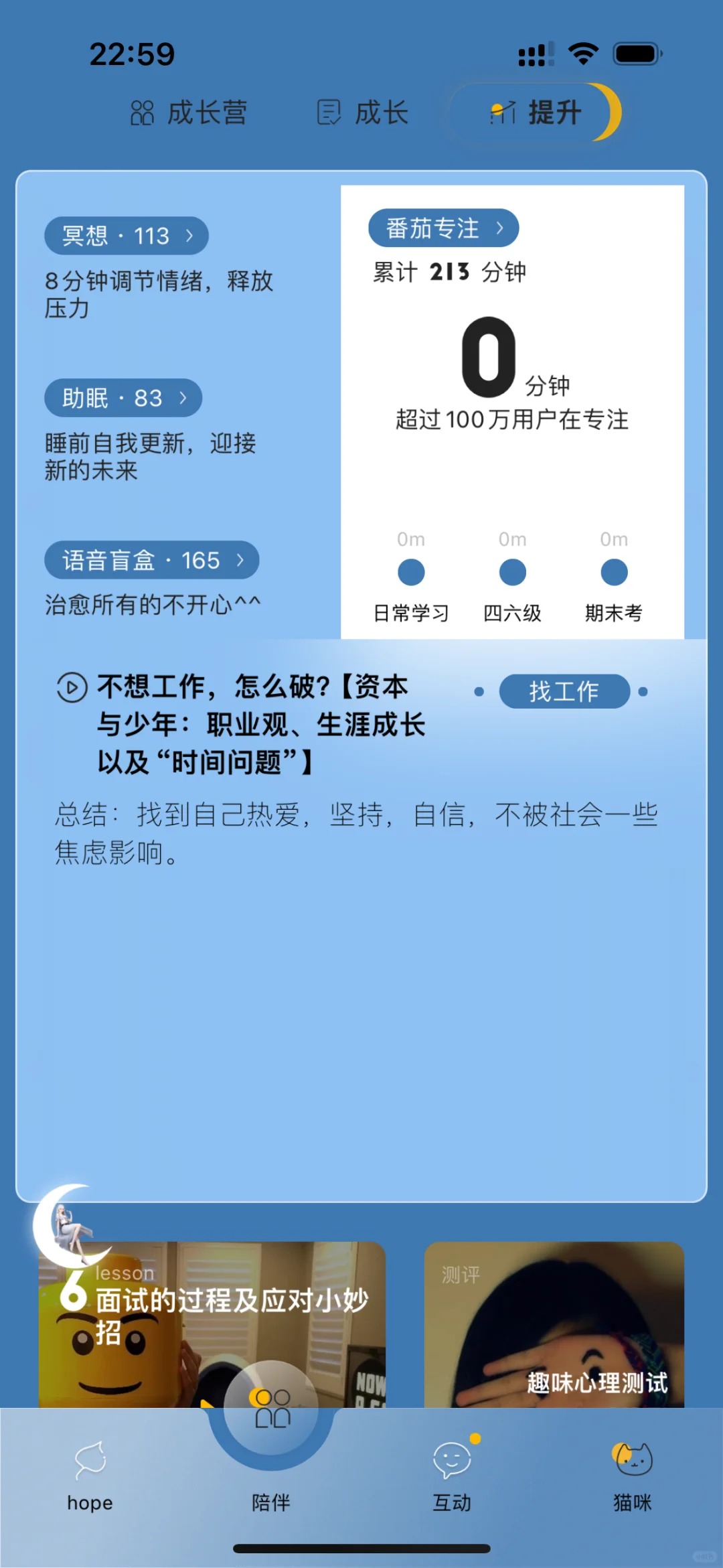Screen dimensions: 723x1568
Task: Open the 番茄专注 focus timer
Action: [x=443, y=228]
